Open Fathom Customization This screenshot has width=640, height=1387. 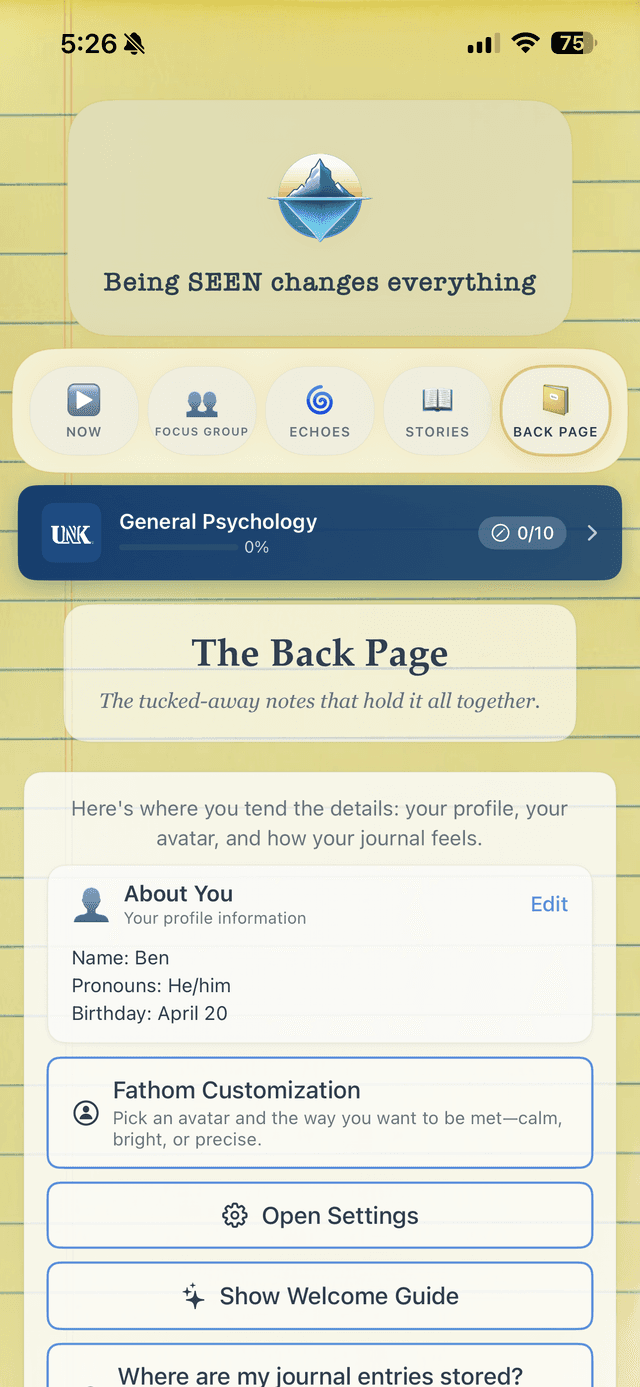(320, 1113)
